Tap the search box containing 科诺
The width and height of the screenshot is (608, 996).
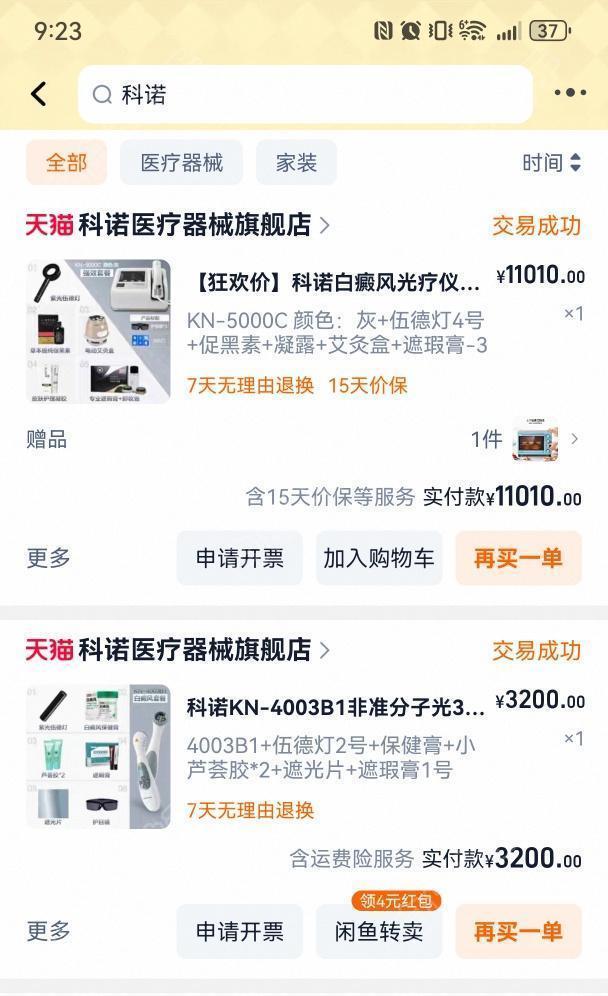coord(305,95)
